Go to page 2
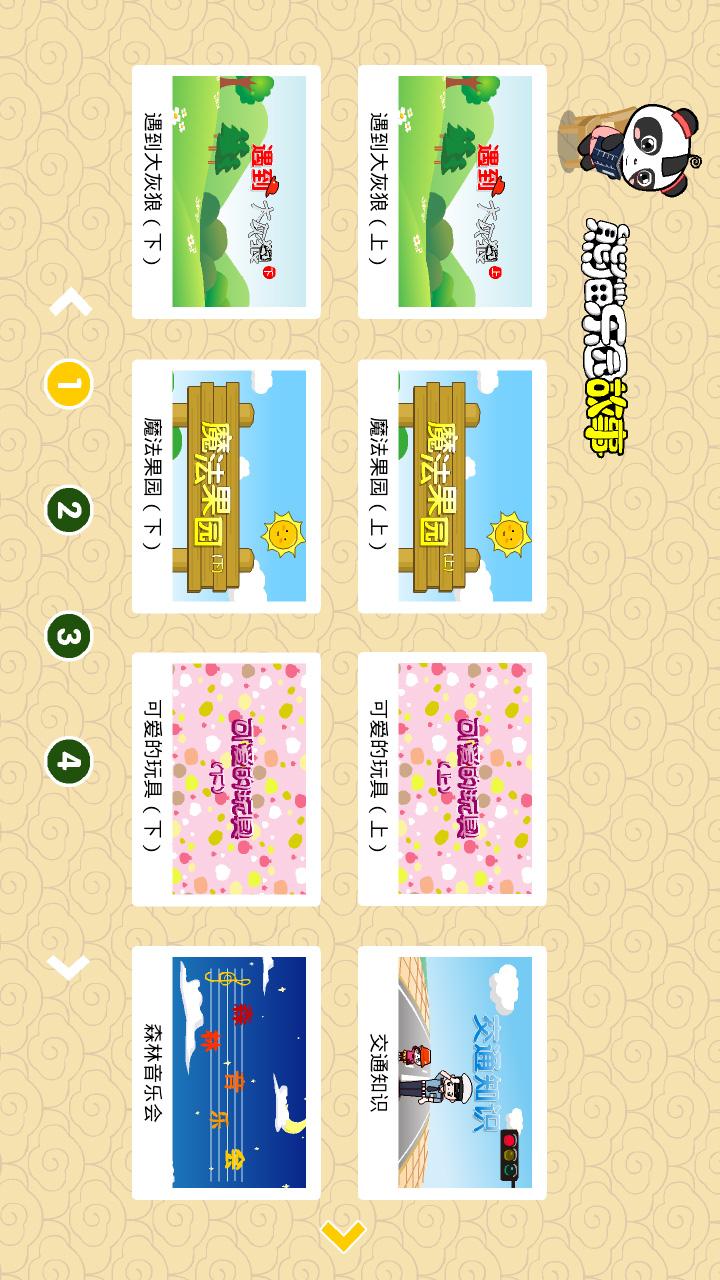This screenshot has height=1280, width=720. tap(68, 511)
